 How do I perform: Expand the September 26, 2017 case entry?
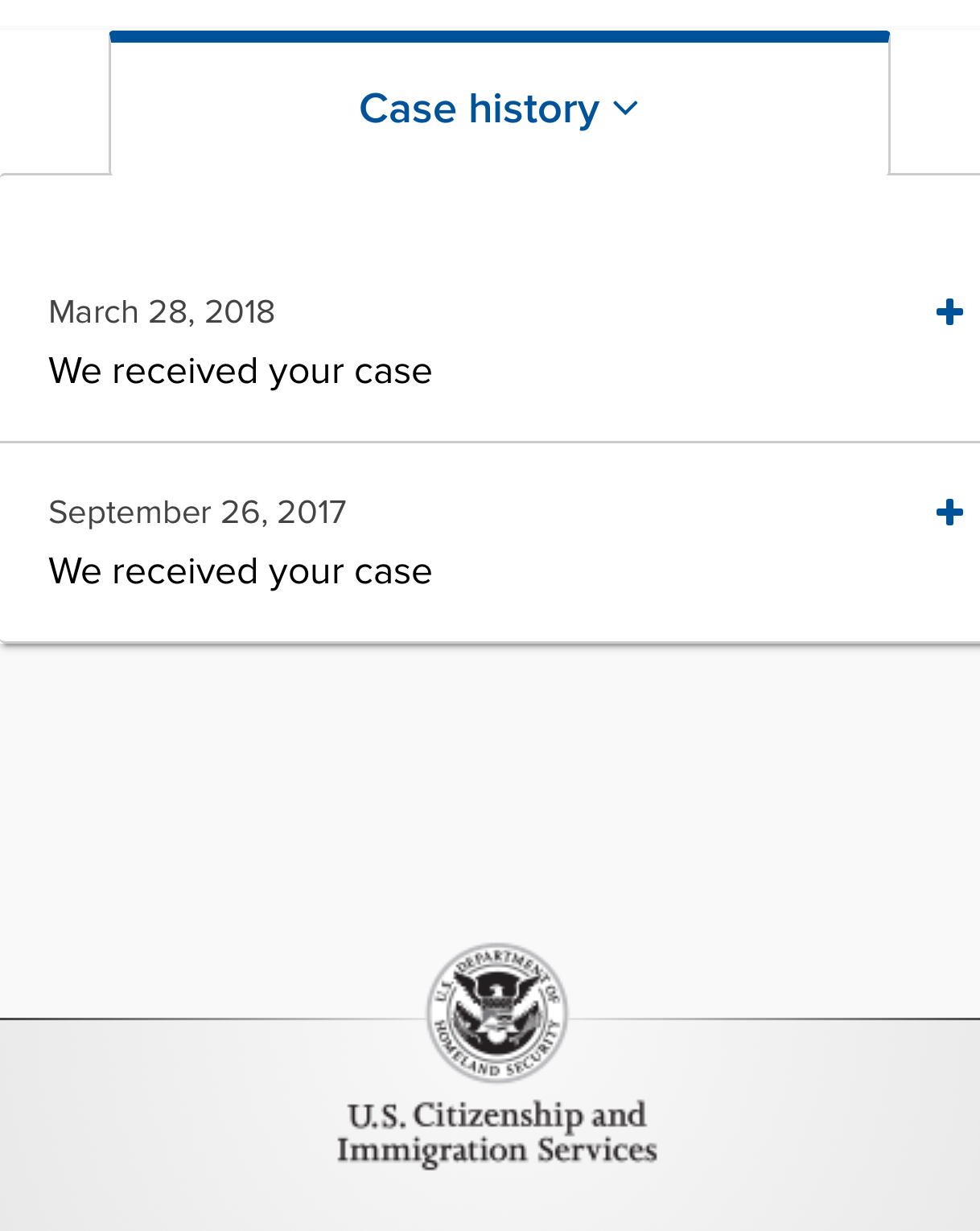(x=949, y=513)
